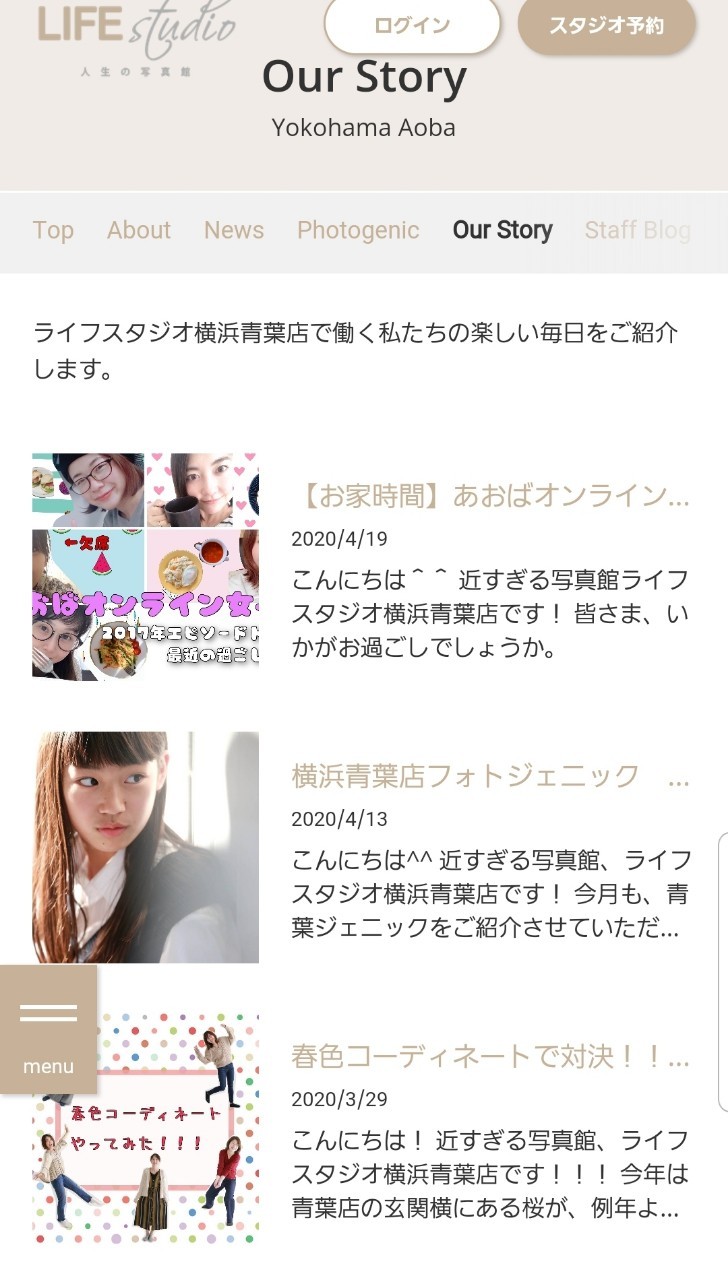Image resolution: width=728 pixels, height=1280 pixels.
Task: Switch to the Top tab
Action: (53, 230)
